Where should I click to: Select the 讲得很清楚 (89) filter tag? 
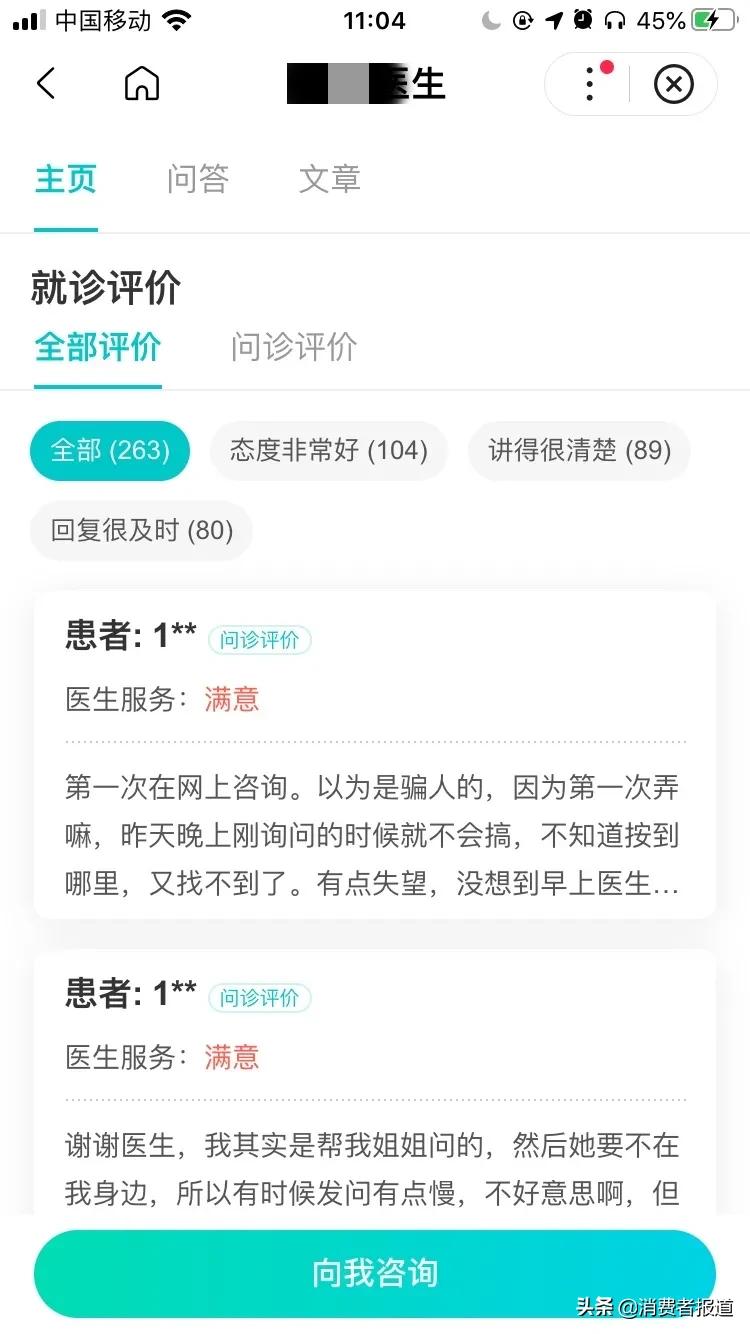(x=578, y=451)
